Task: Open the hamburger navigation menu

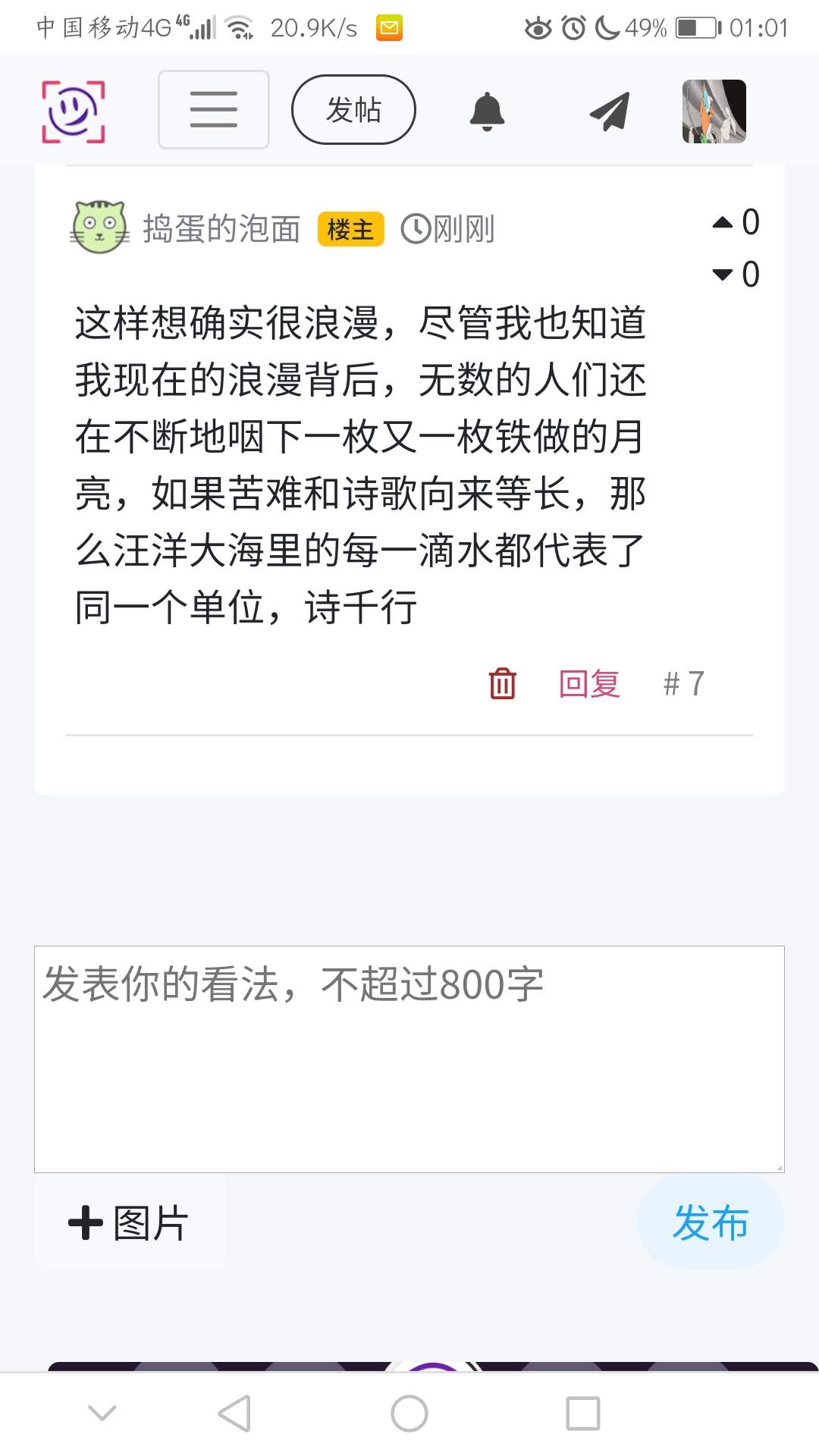Action: [213, 109]
